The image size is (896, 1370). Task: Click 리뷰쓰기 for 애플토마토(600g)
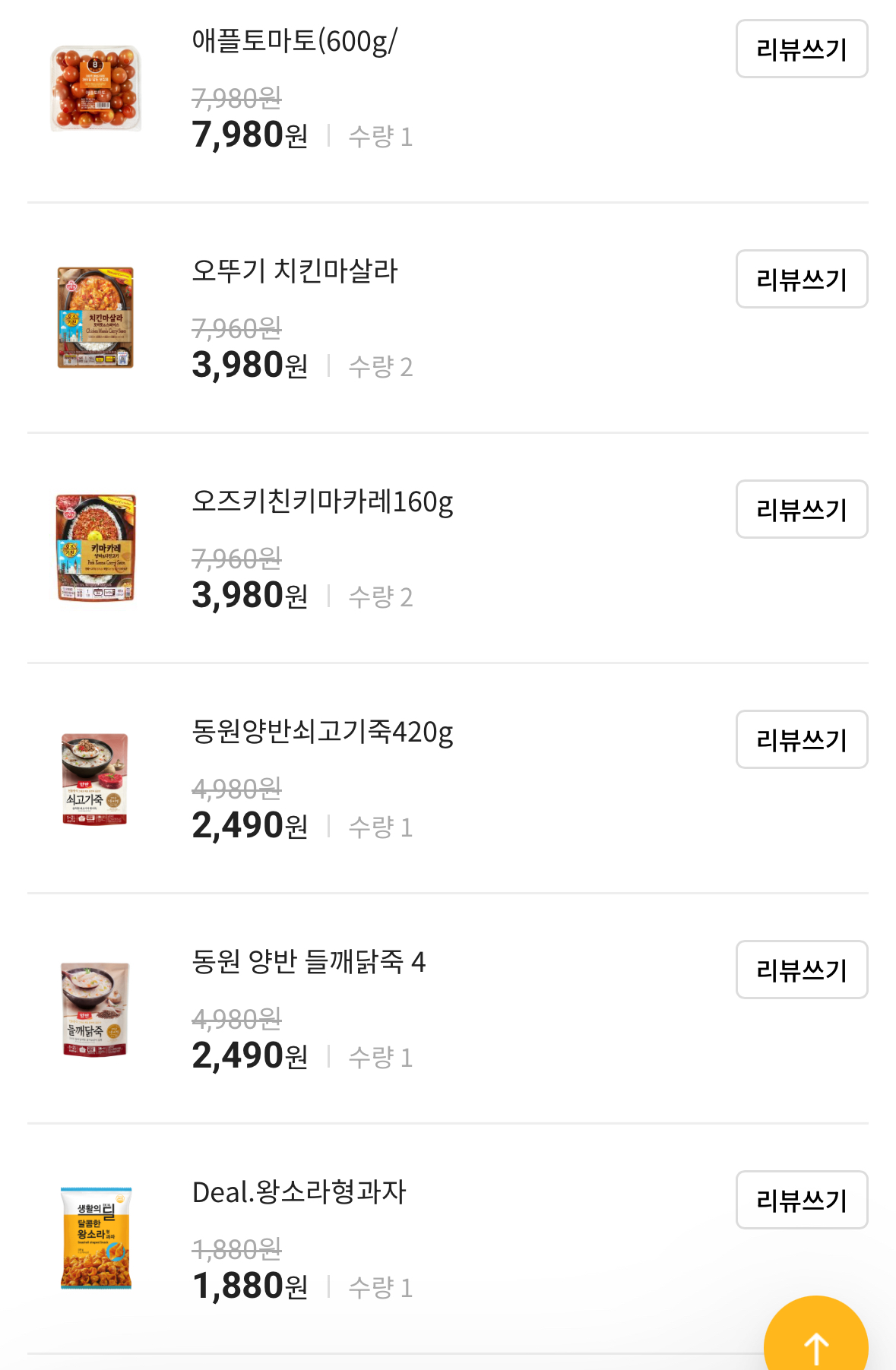coord(800,49)
